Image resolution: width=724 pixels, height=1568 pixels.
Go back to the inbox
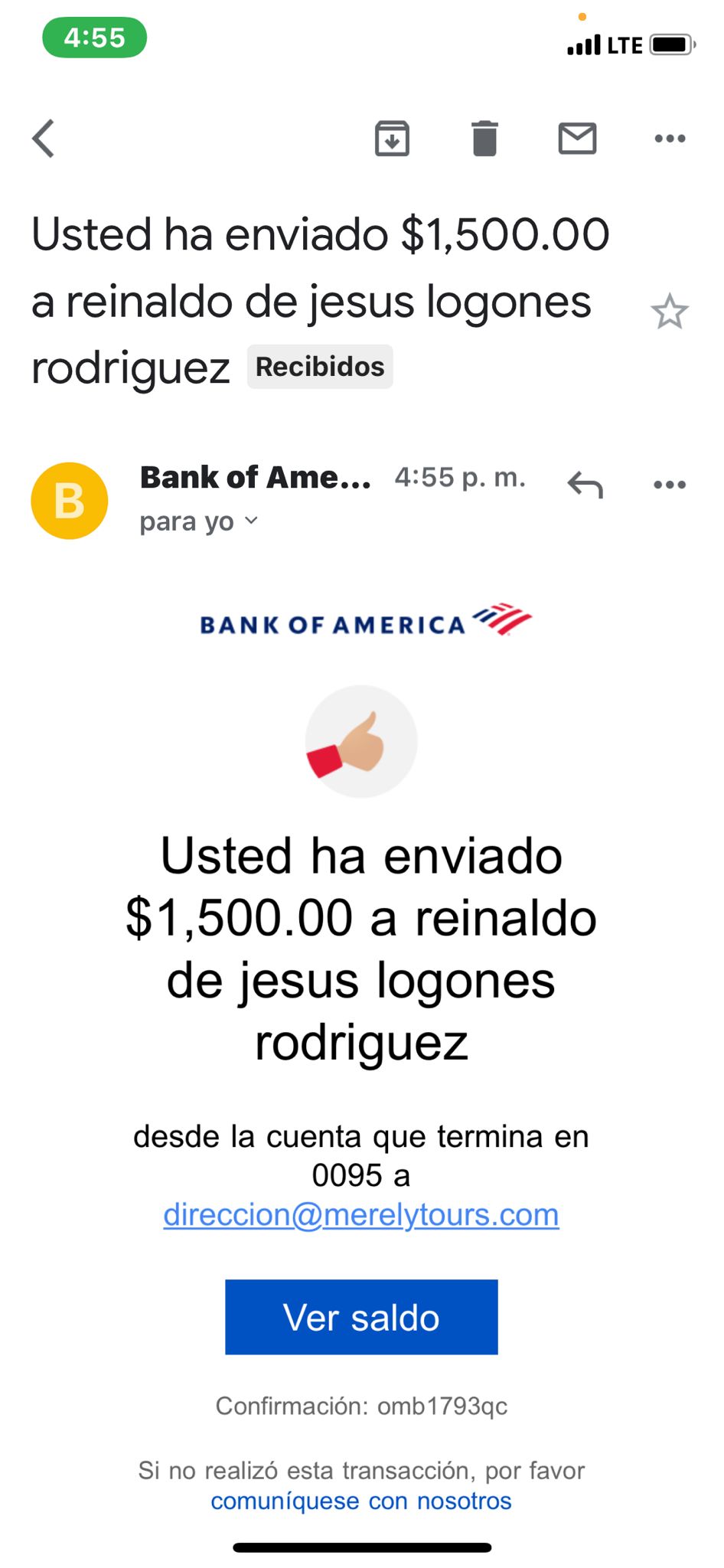click(x=44, y=139)
